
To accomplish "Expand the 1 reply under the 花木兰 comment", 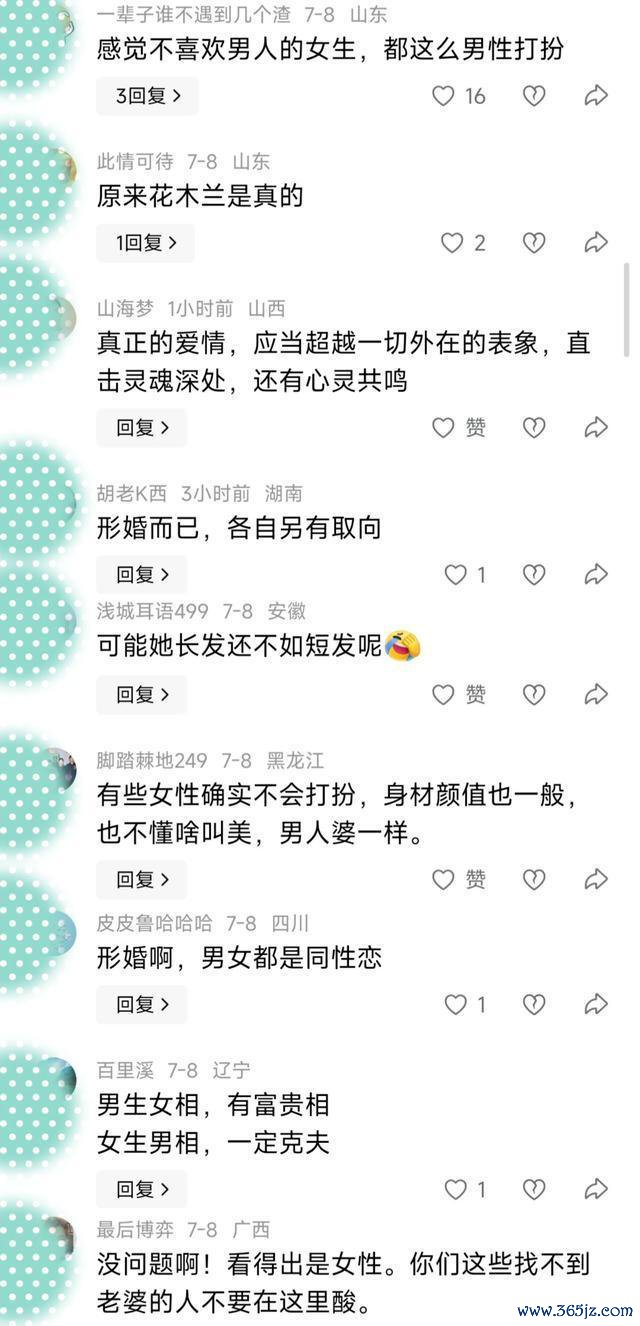I will pos(146,243).
